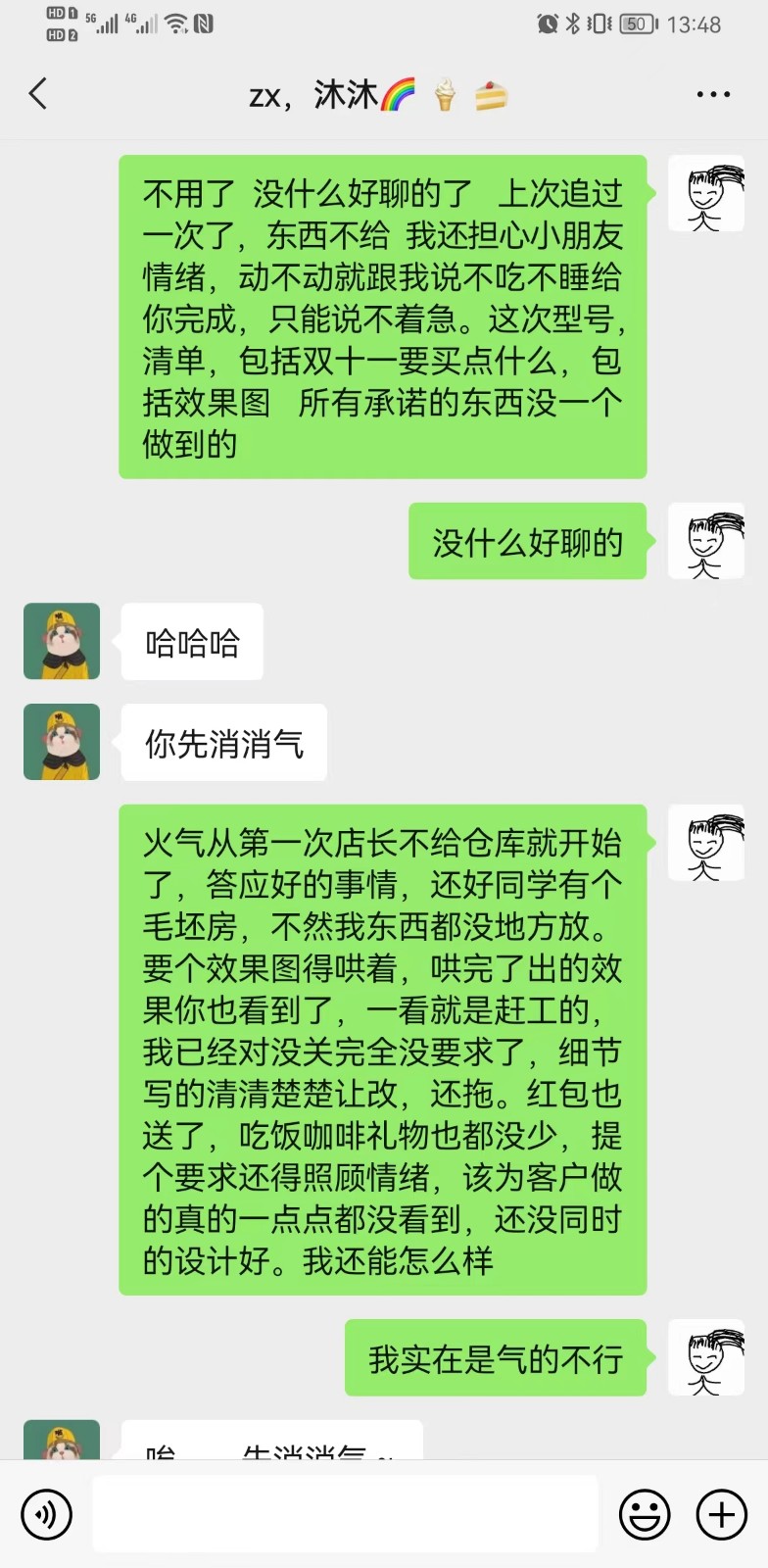Switch to voice message input
768x1568 pixels.
point(46,1514)
